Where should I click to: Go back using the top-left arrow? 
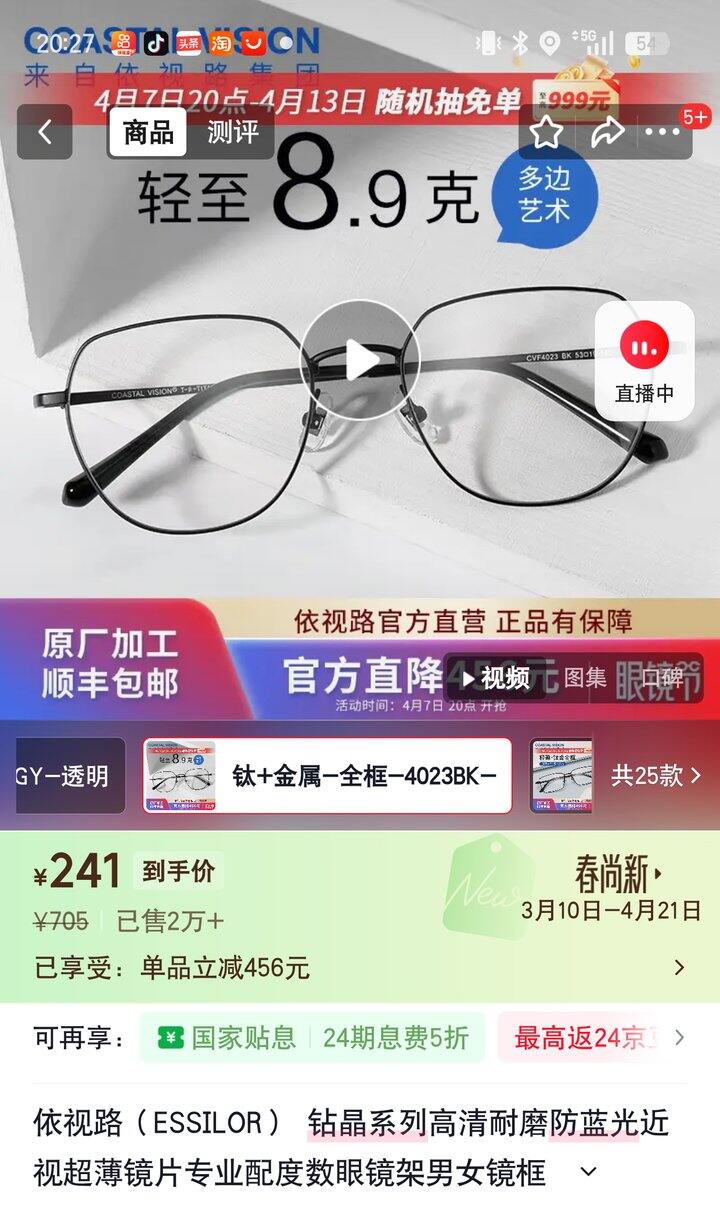point(44,132)
